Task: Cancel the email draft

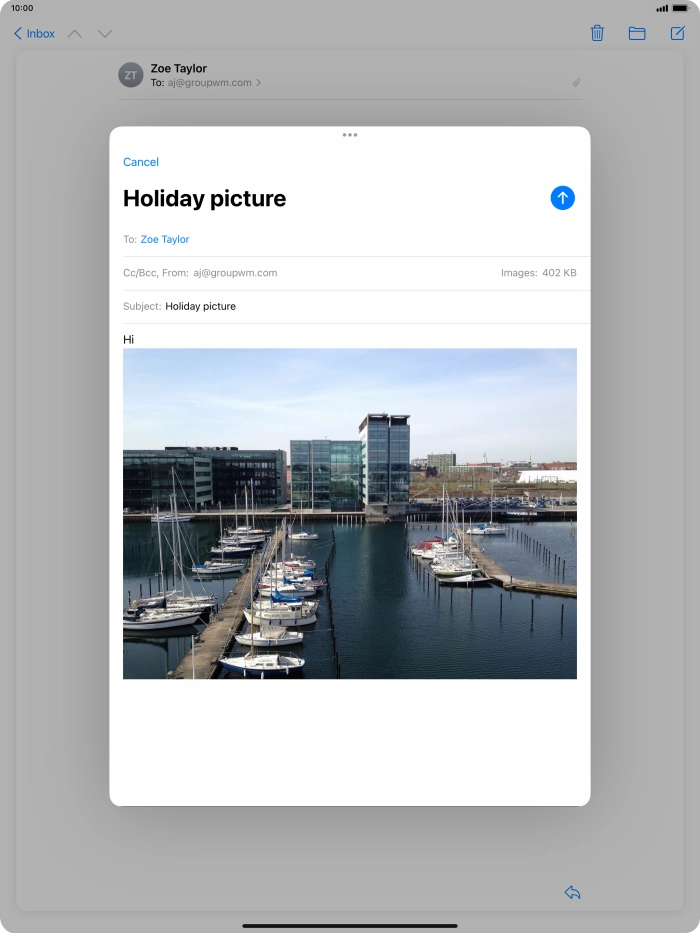Action: pyautogui.click(x=141, y=162)
